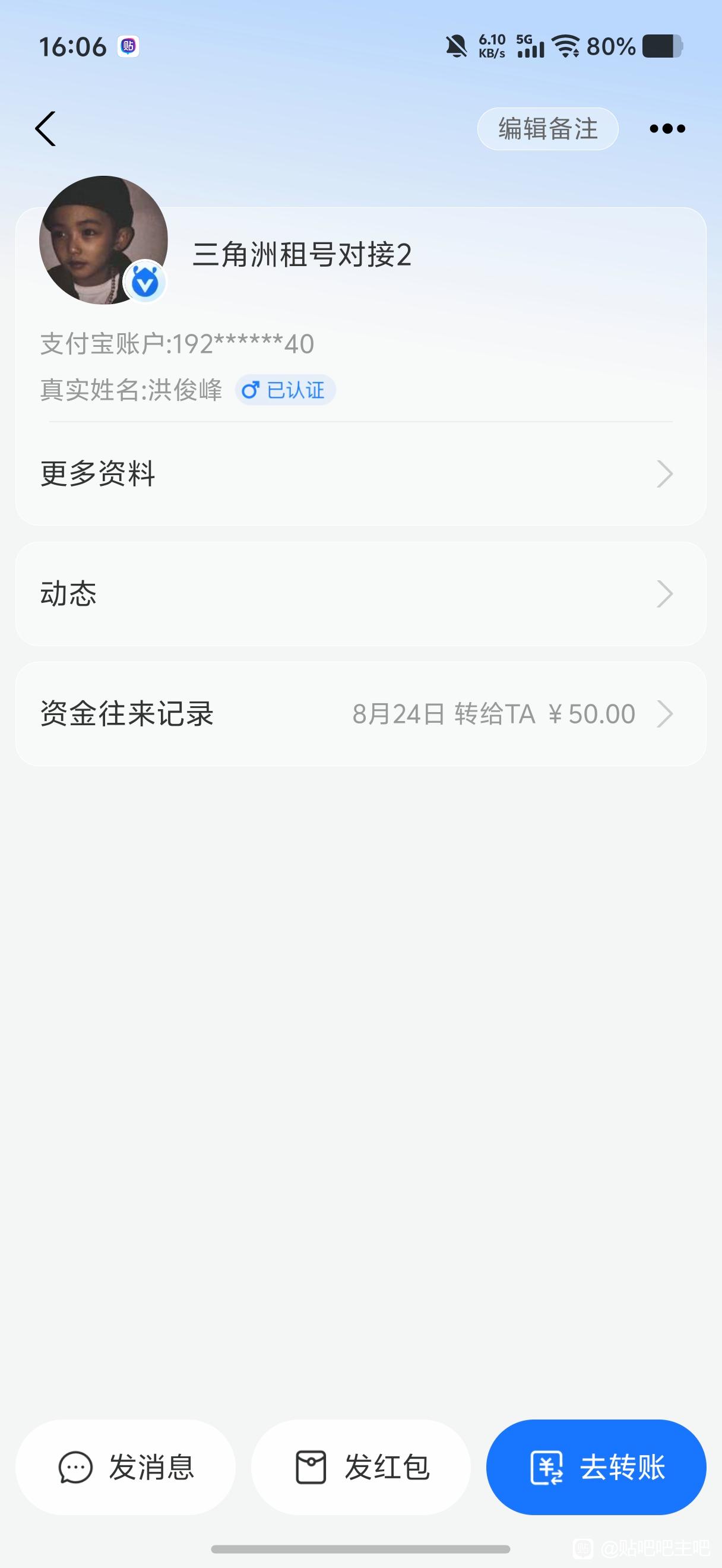Image resolution: width=722 pixels, height=1568 pixels.
Task: Open 资金往来记录 transaction history
Action: [x=360, y=713]
